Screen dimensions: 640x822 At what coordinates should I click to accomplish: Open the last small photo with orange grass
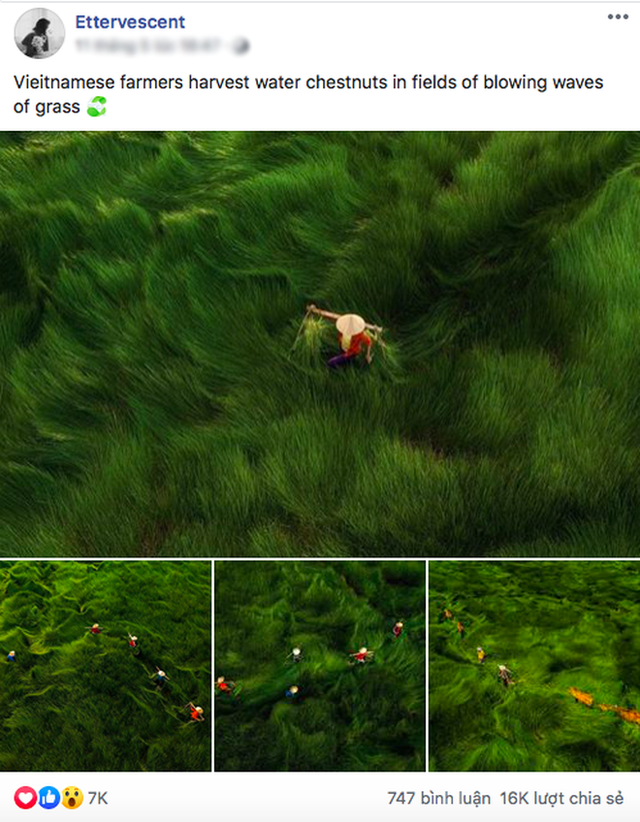tap(534, 666)
